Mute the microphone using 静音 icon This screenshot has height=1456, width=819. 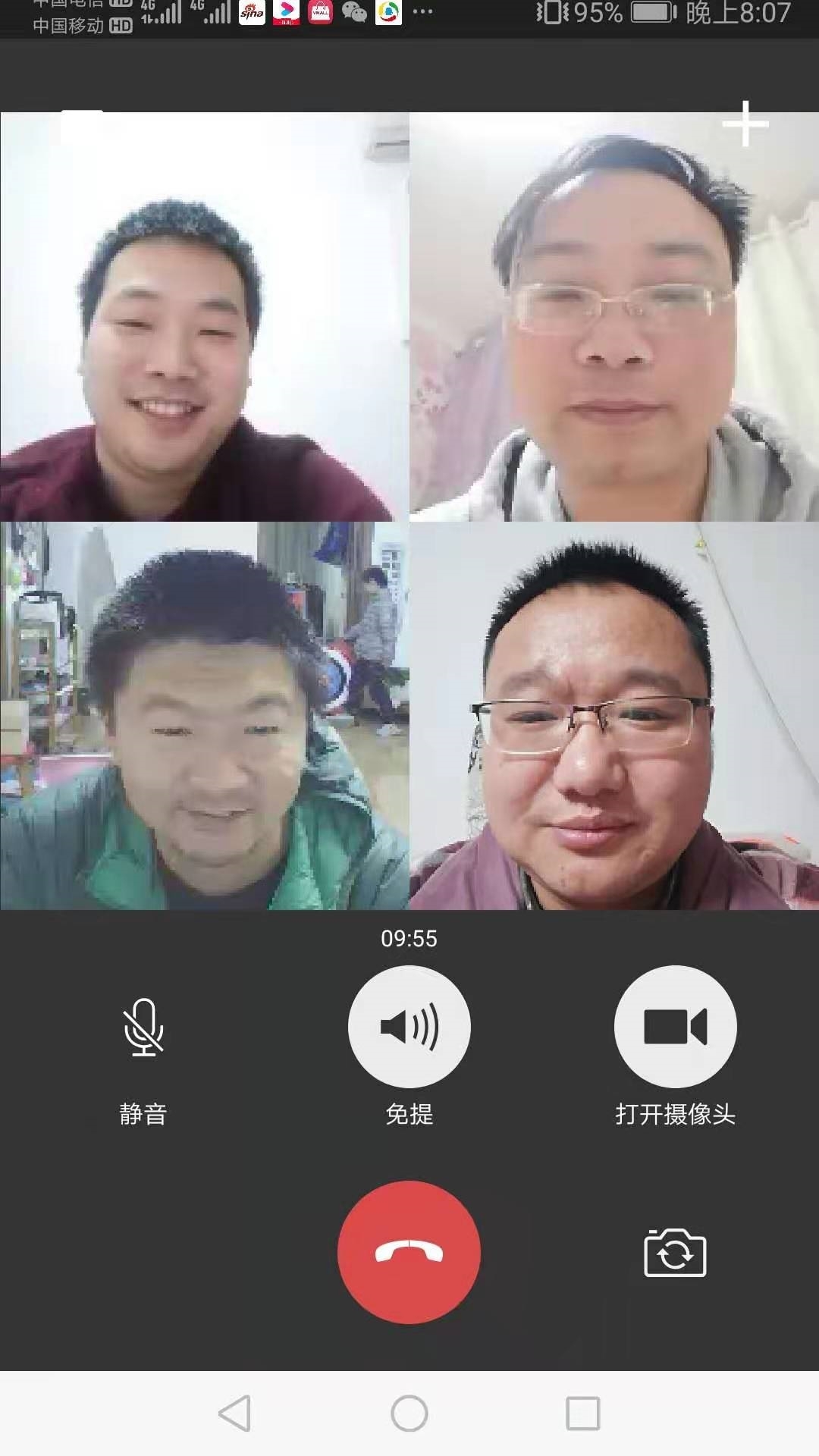(x=143, y=1028)
